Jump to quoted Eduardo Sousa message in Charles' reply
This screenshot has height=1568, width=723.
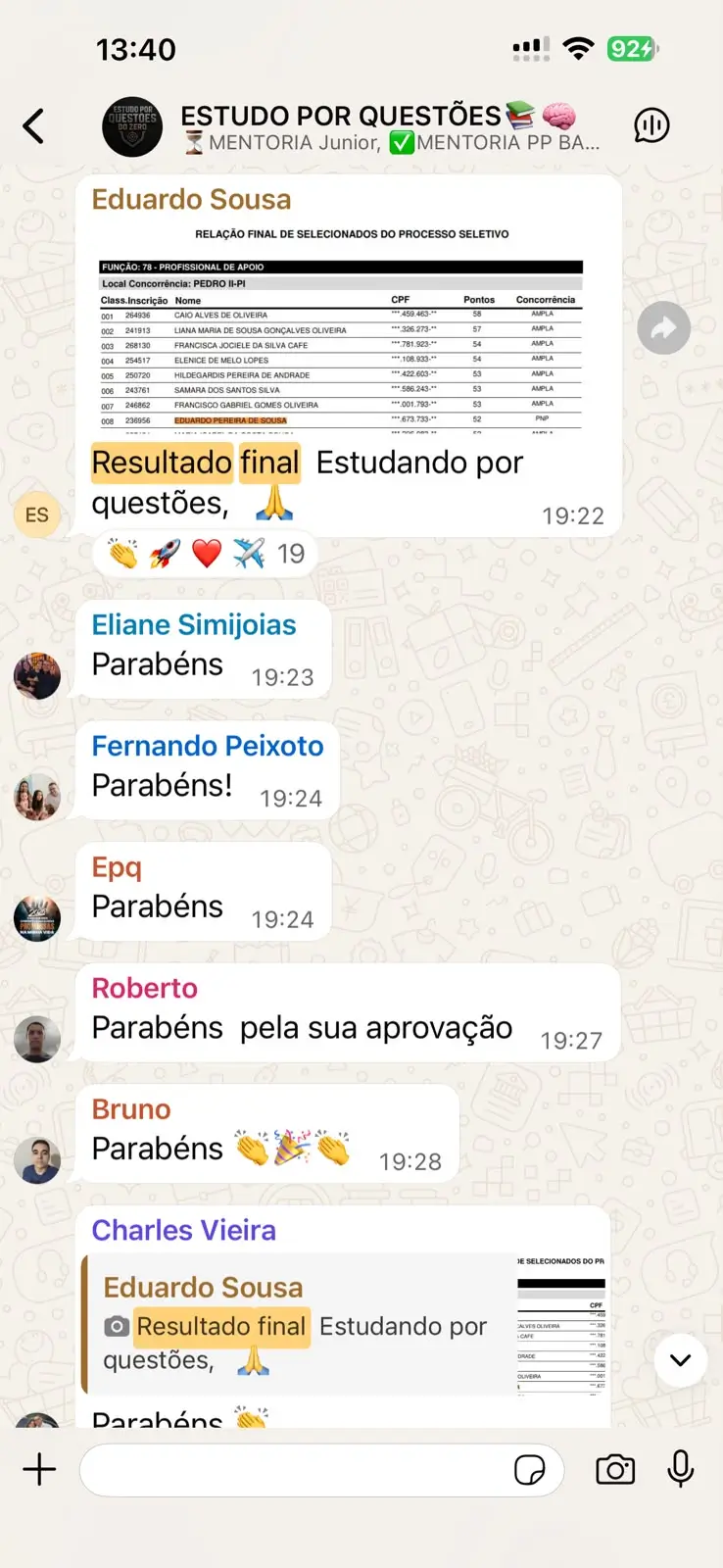click(x=345, y=1324)
